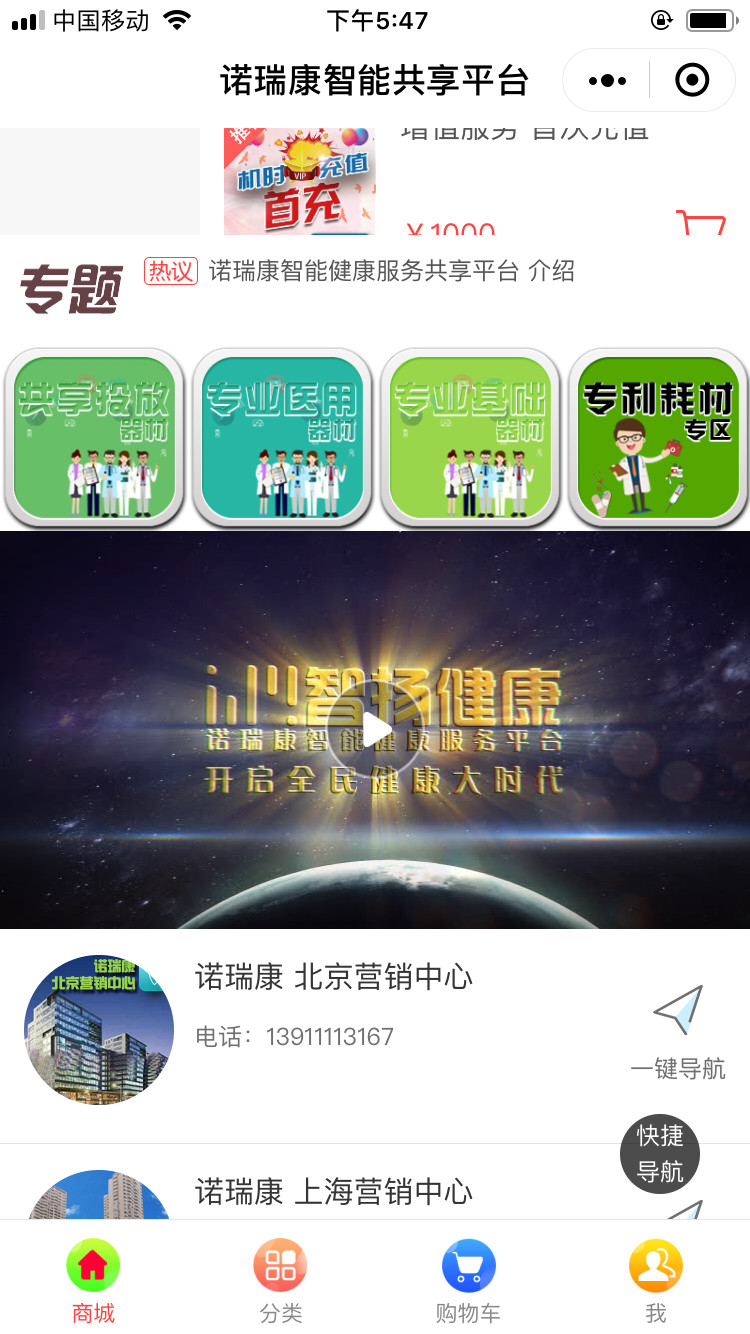The height and width of the screenshot is (1334, 750).
Task: Switch to the 分类 tab
Action: 280,1283
